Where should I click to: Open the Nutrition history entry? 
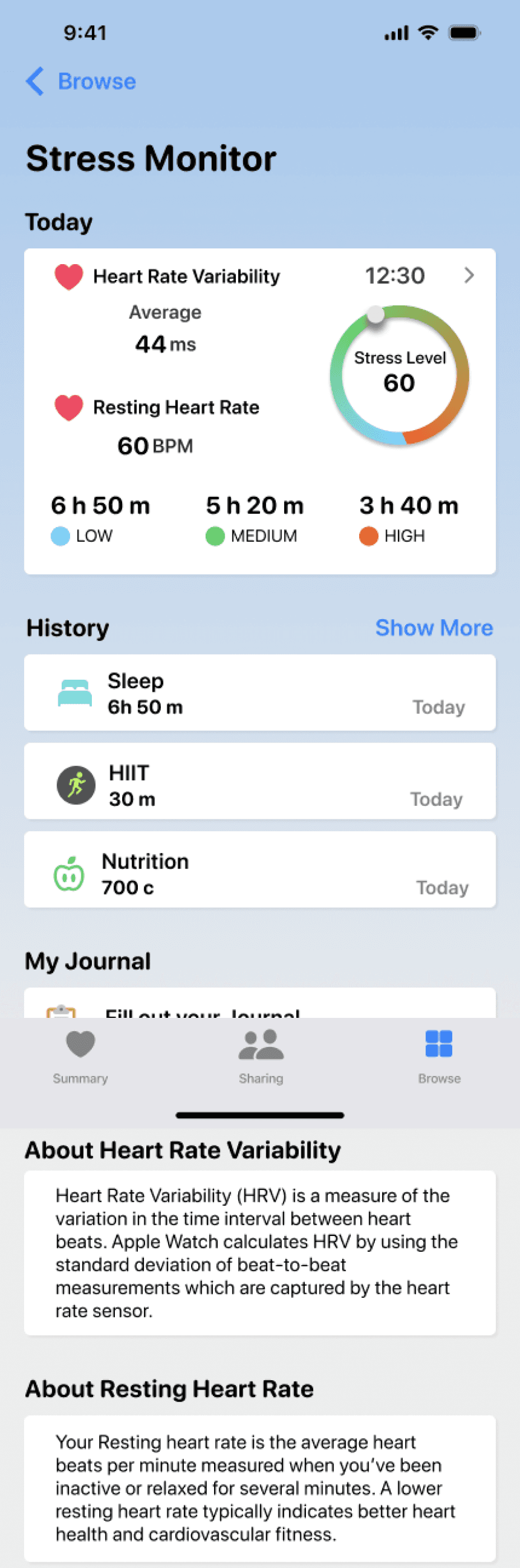[259, 869]
